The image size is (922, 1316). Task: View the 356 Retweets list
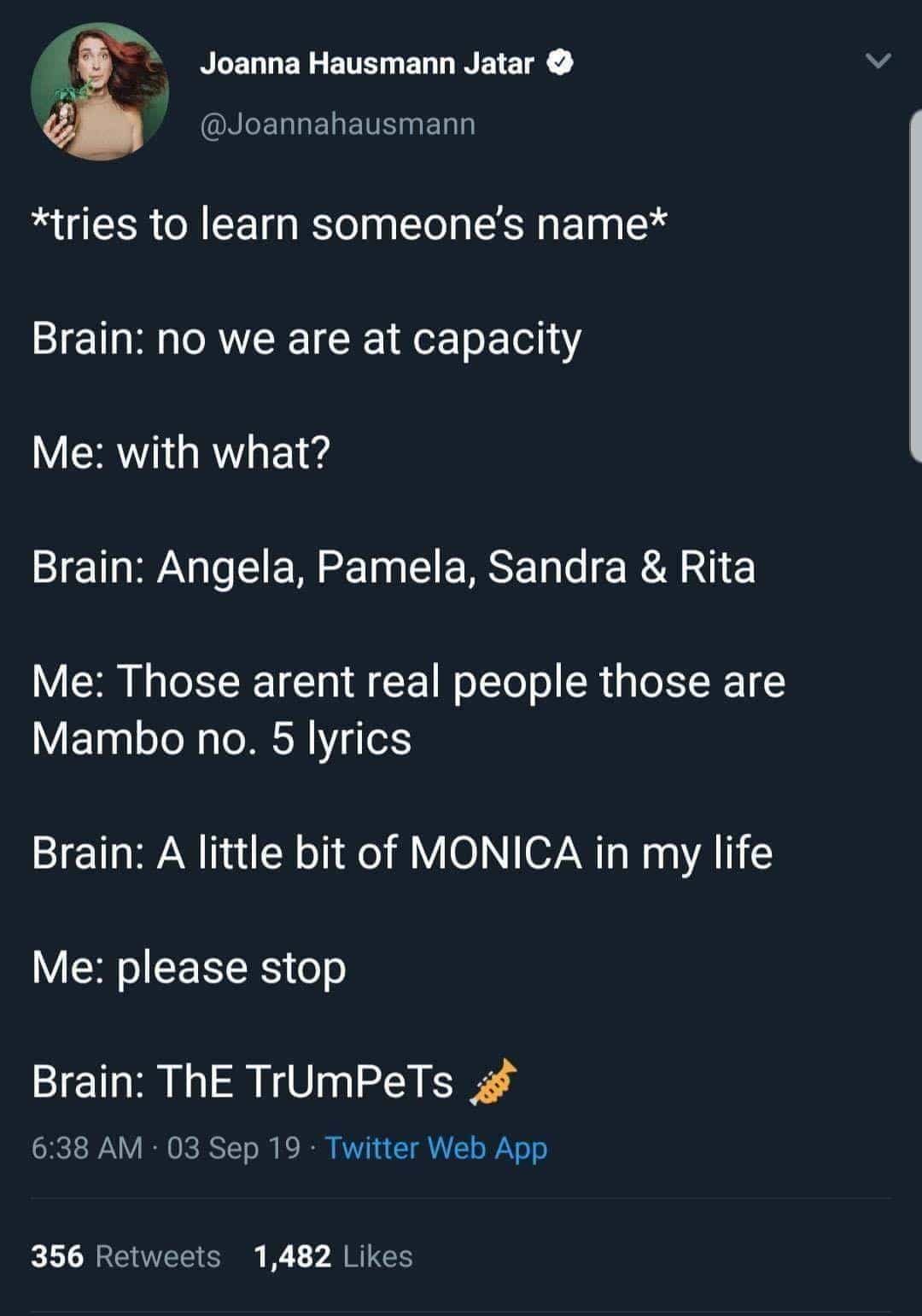(125, 1256)
